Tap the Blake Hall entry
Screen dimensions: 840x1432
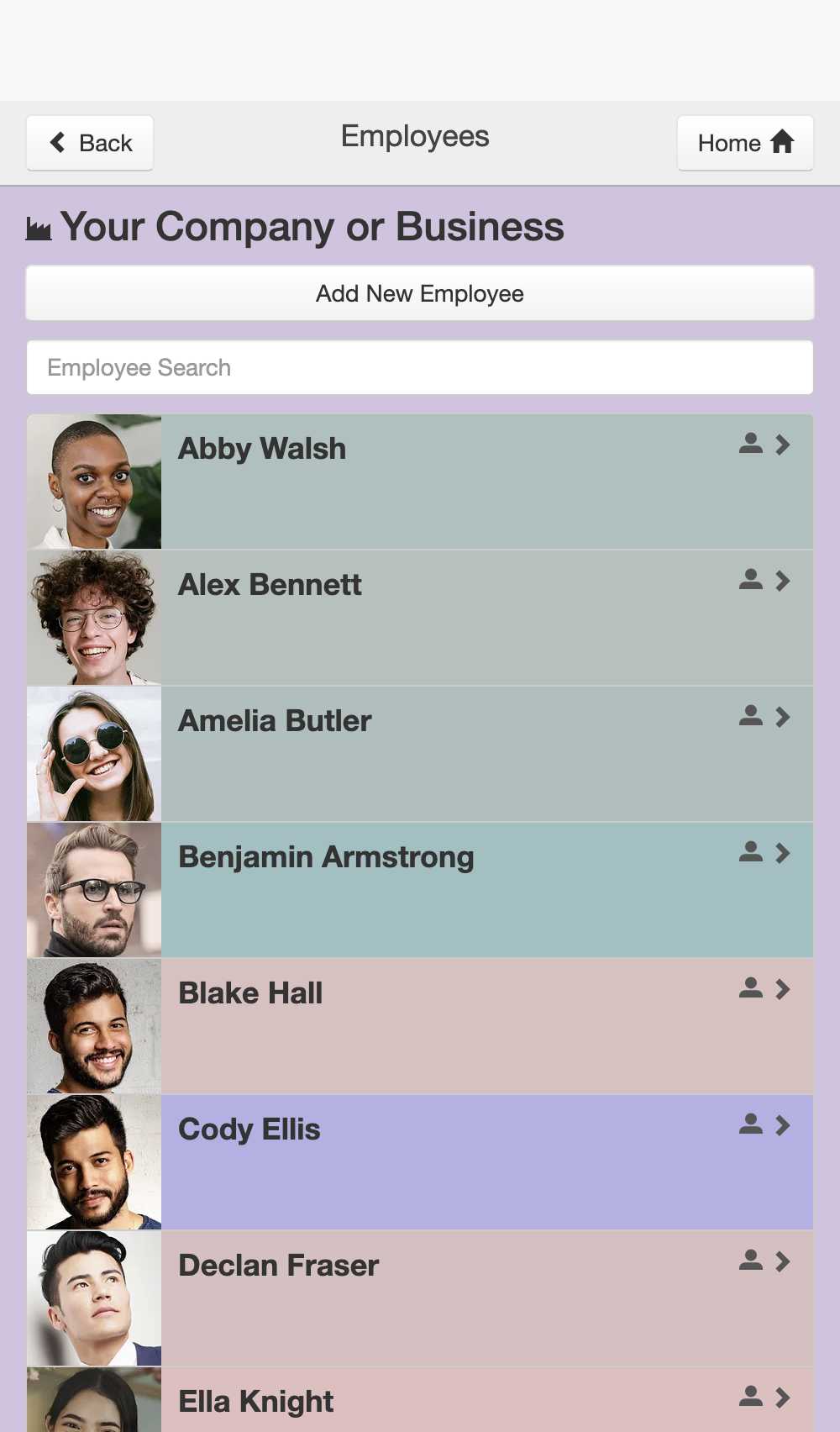tap(420, 1026)
